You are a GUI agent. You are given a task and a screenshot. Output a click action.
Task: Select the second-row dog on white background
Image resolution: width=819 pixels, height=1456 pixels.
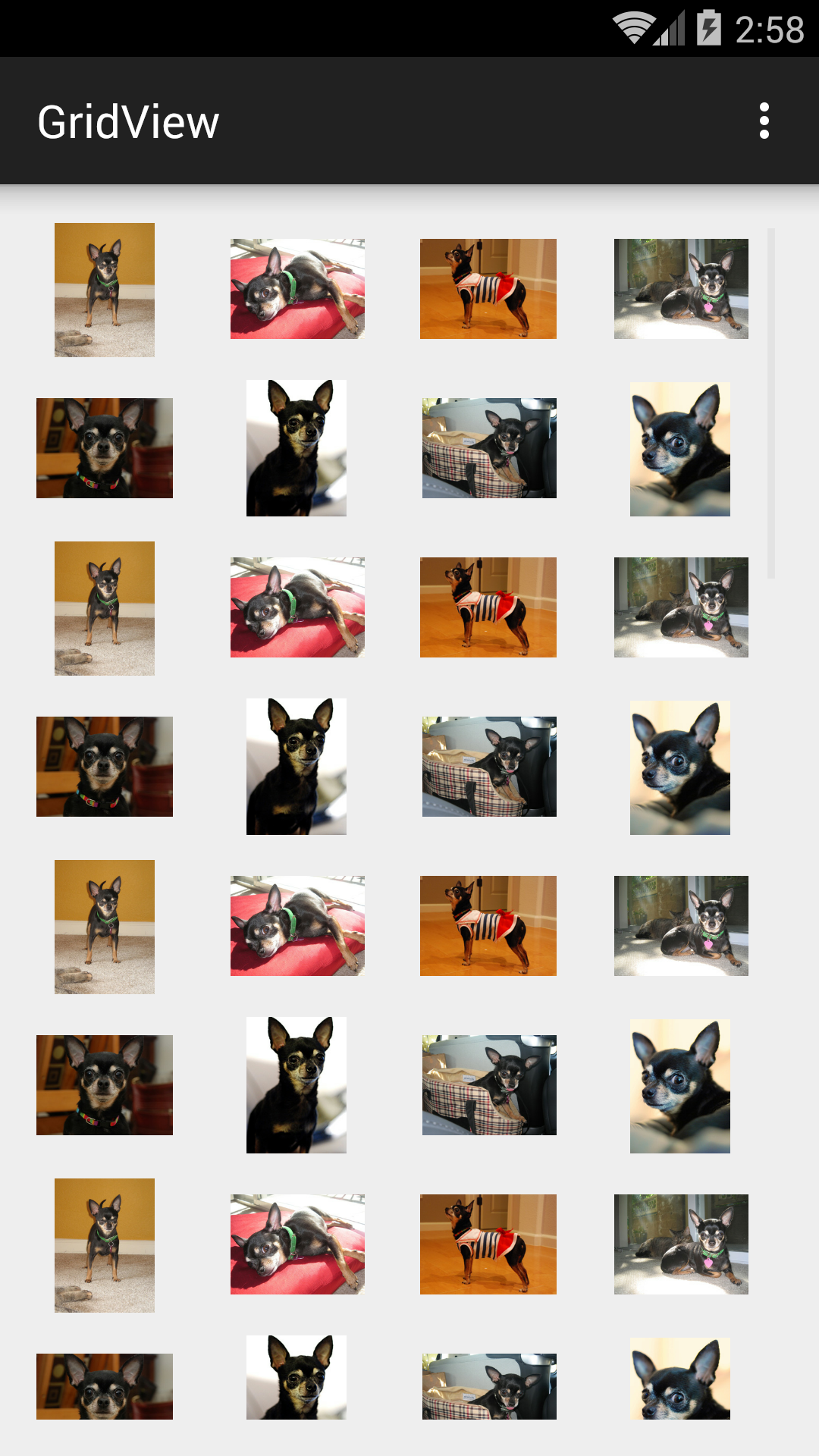click(297, 448)
